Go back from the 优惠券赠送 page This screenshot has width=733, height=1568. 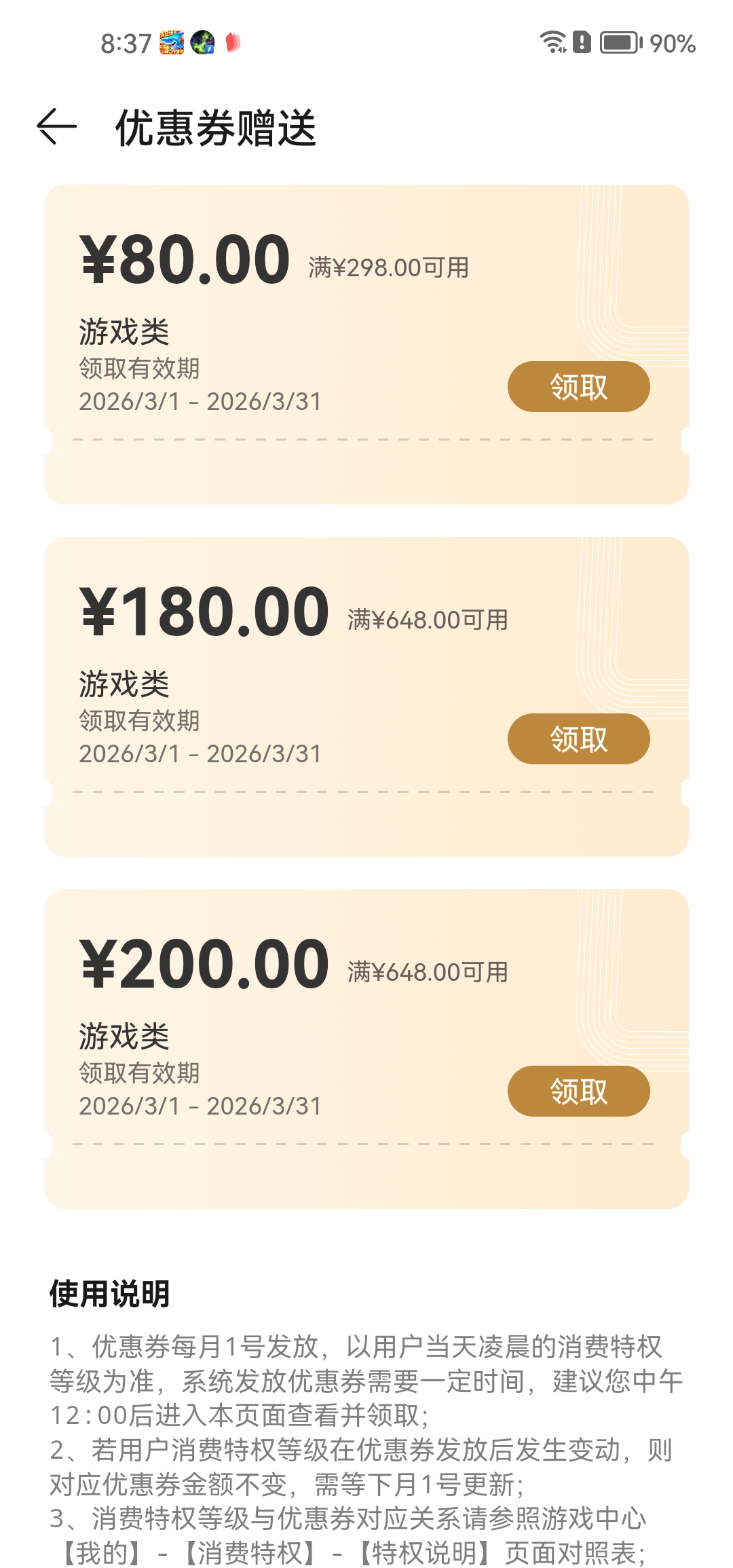click(x=56, y=127)
